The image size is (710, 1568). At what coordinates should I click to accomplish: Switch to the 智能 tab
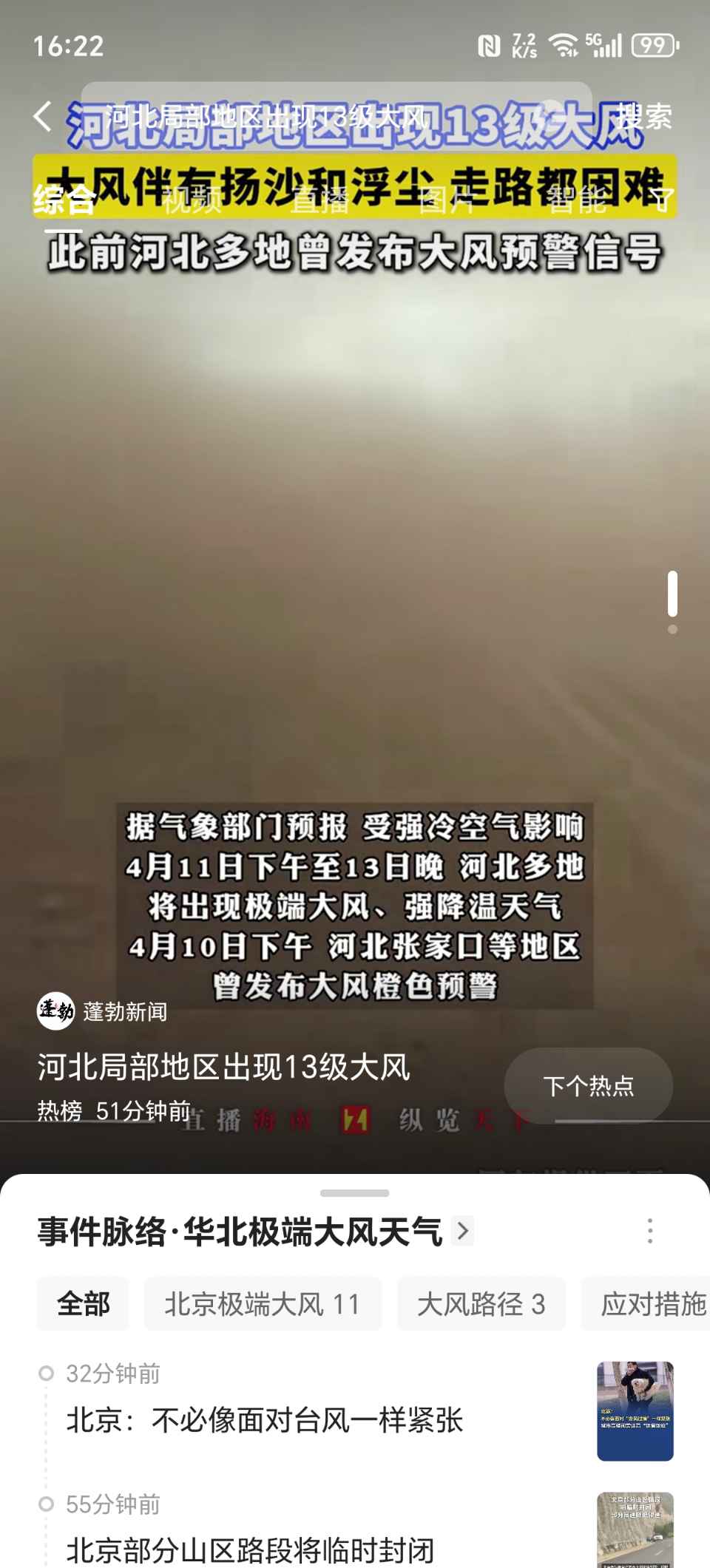tap(577, 200)
